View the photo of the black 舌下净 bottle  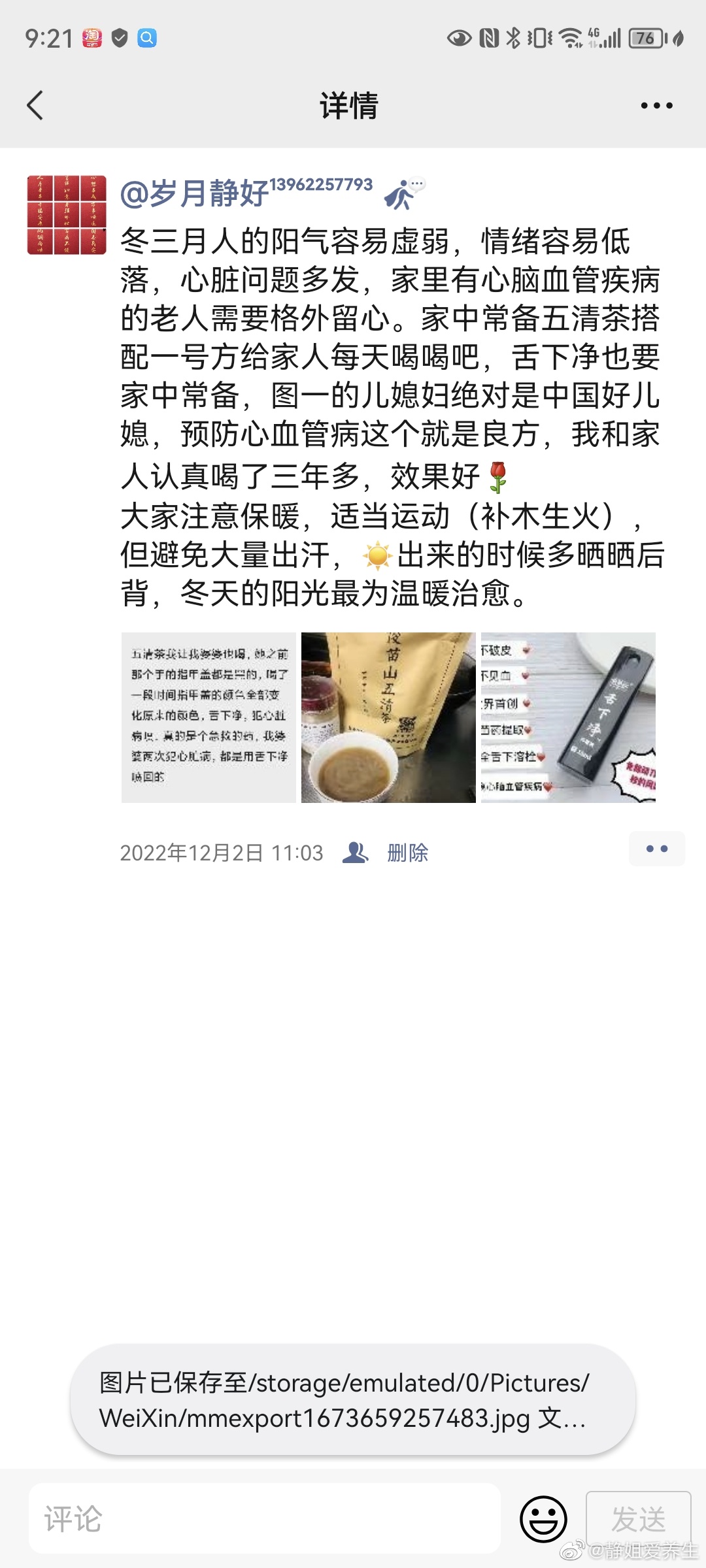click(x=568, y=717)
